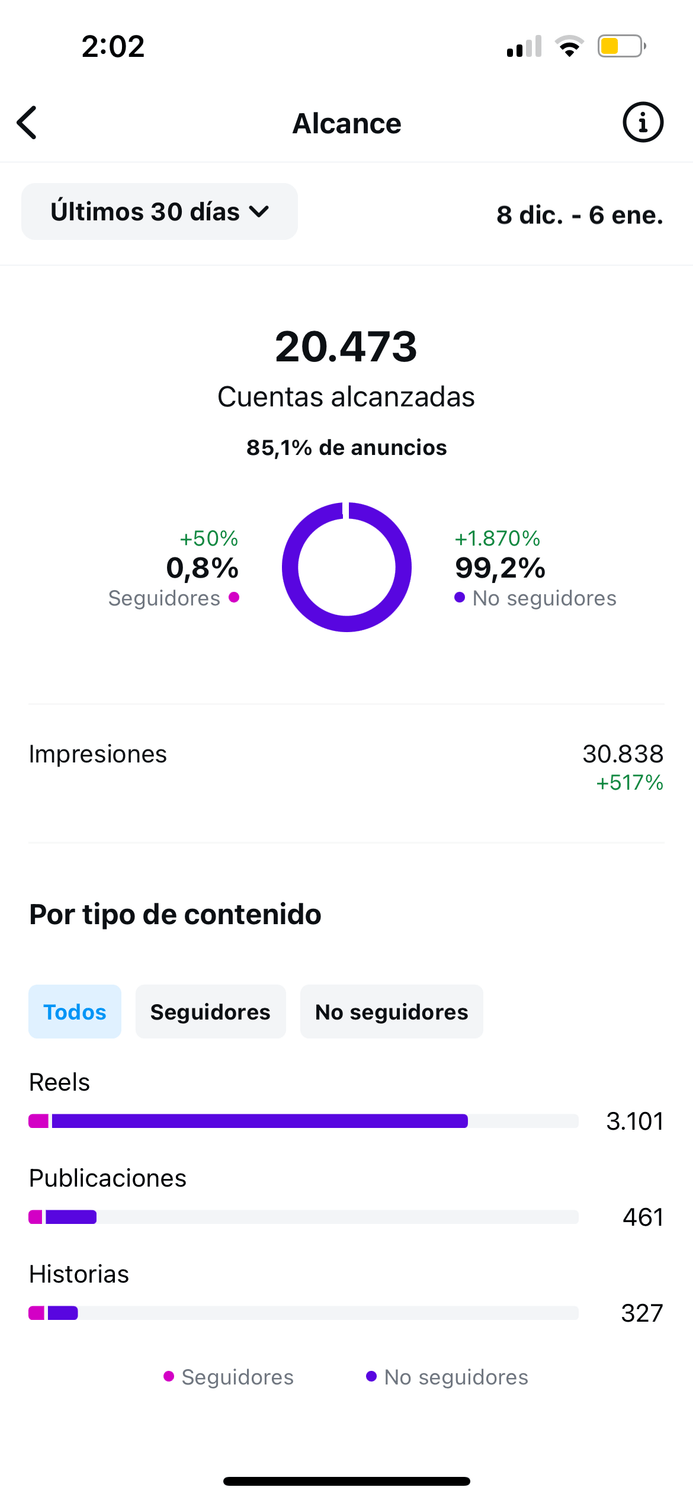Go back from the Alcance screen
This screenshot has height=1500, width=693.
point(27,123)
